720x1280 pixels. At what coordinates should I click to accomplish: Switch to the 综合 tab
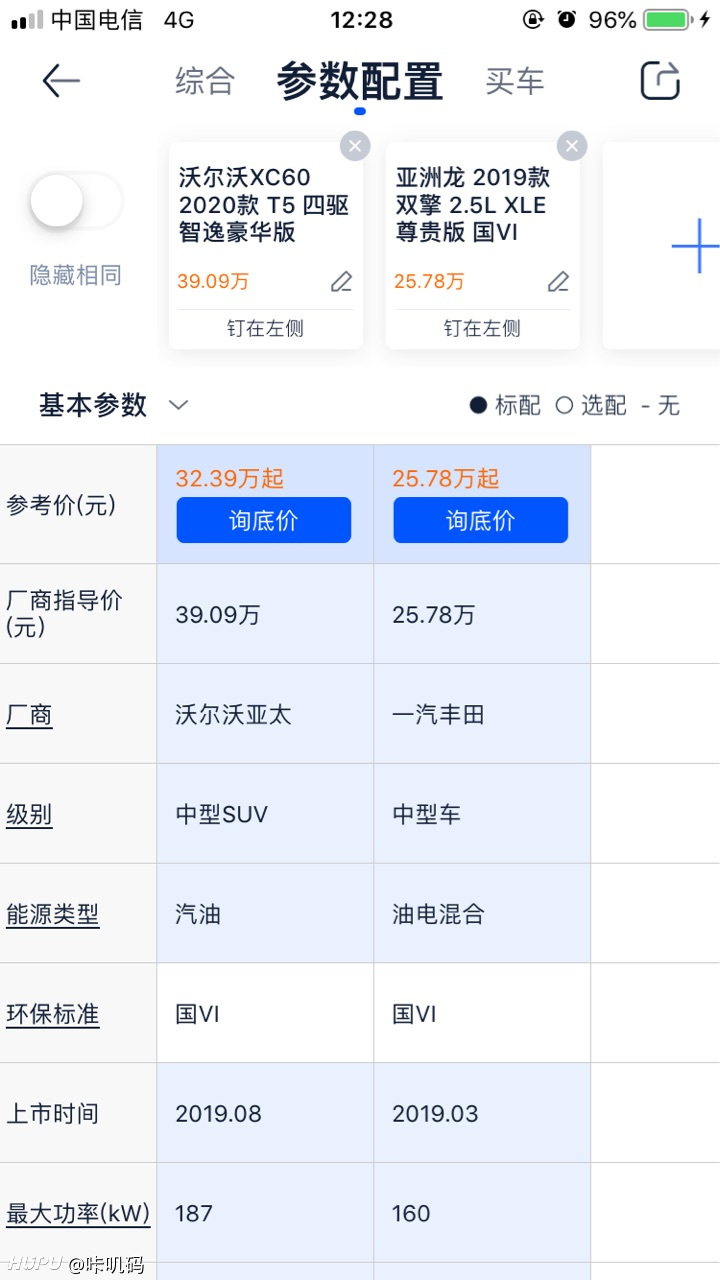pos(205,81)
